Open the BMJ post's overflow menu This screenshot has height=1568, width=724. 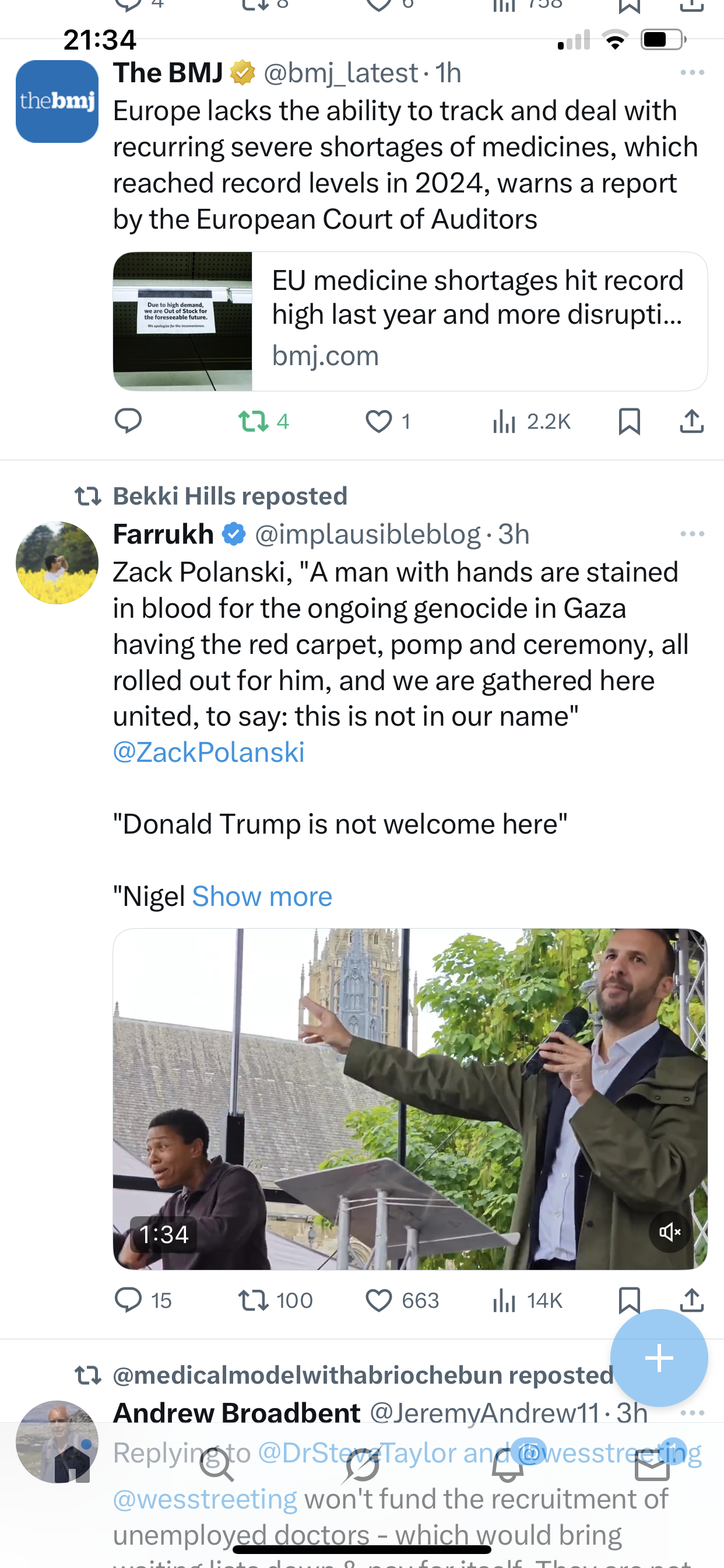click(693, 73)
